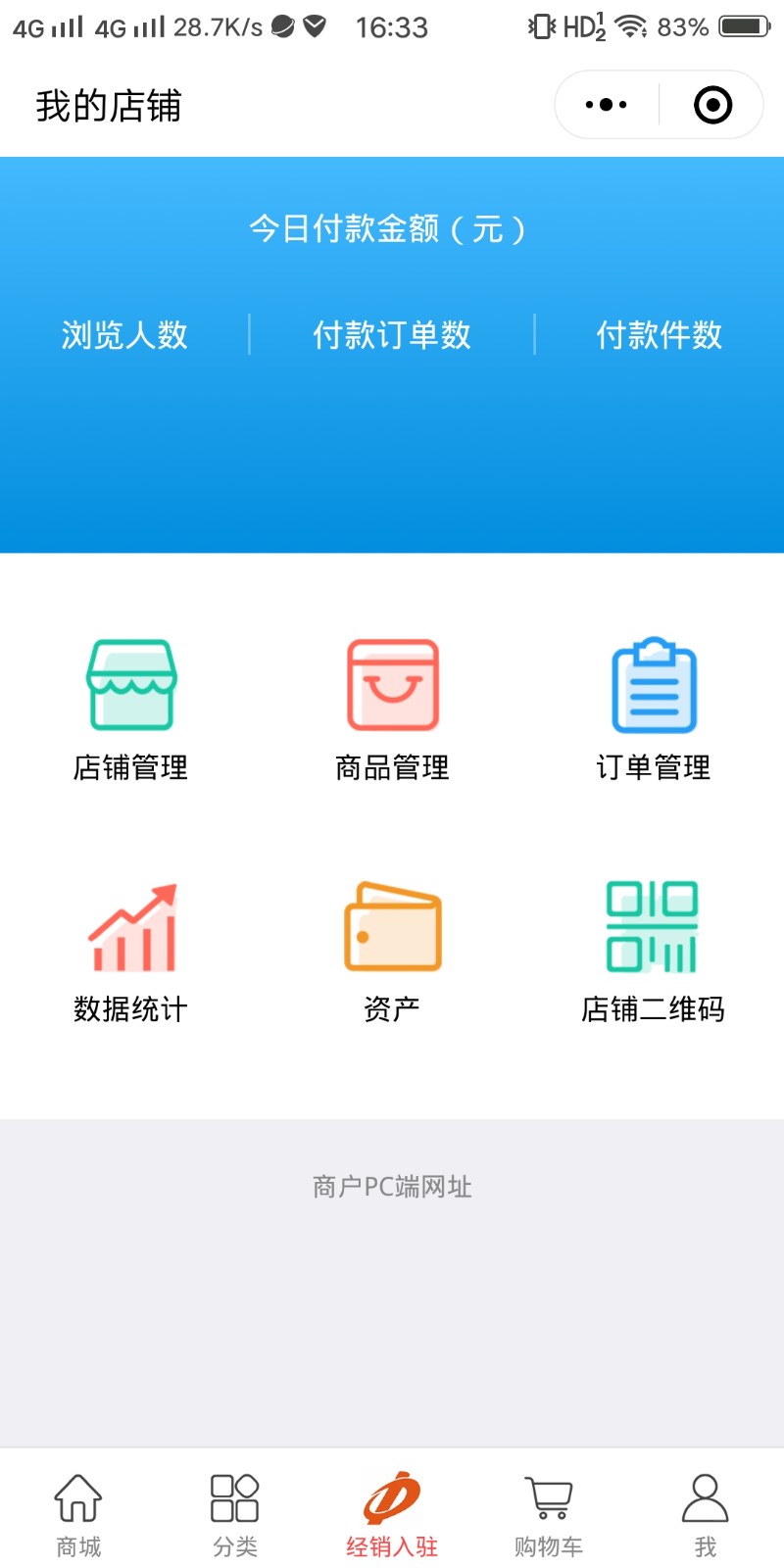Image resolution: width=784 pixels, height=1568 pixels.
Task: Show the 店铺二维码 store QR code
Action: click(x=654, y=951)
